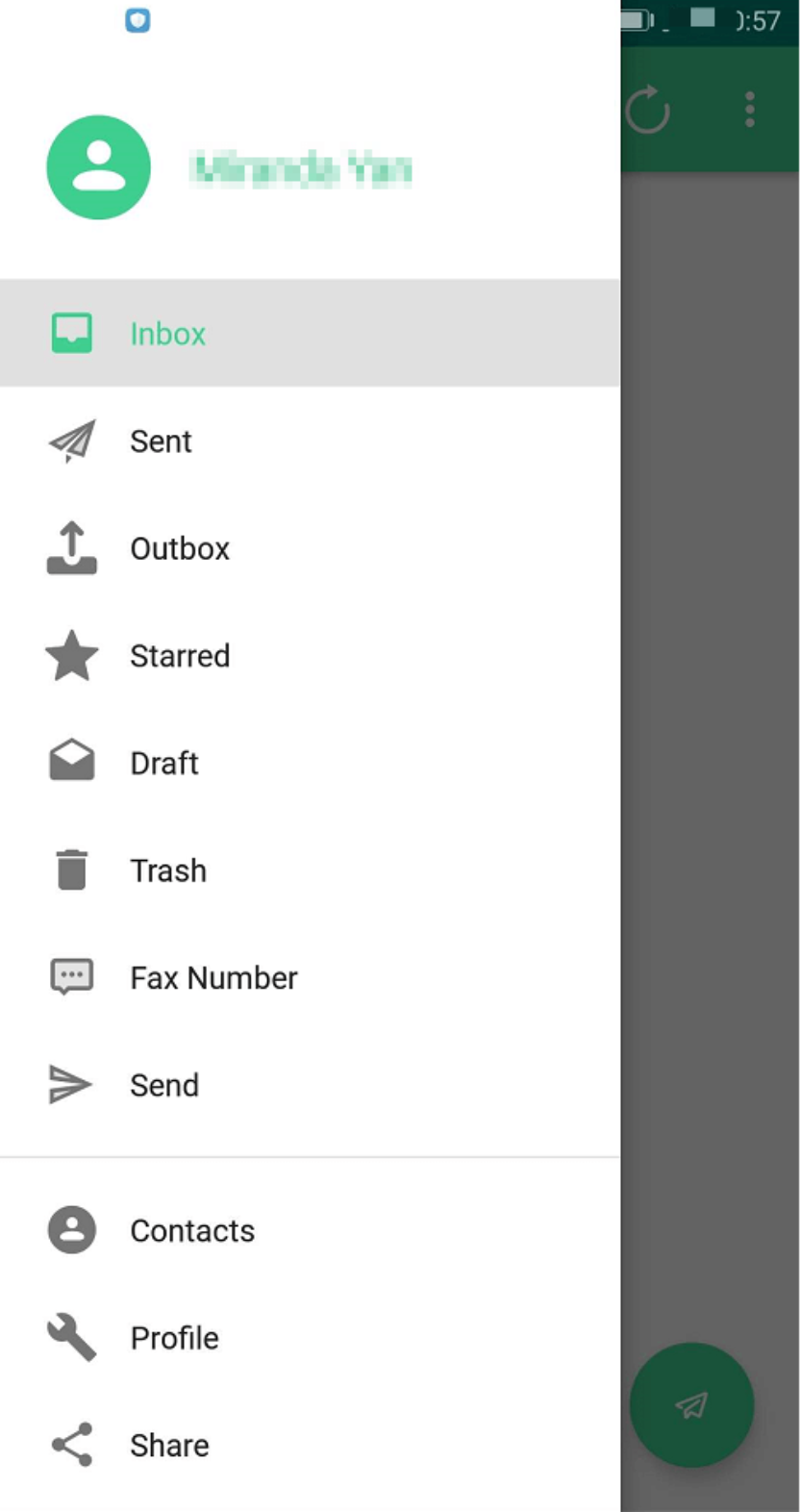Open the Draft folder
This screenshot has width=800, height=1512.
(164, 764)
